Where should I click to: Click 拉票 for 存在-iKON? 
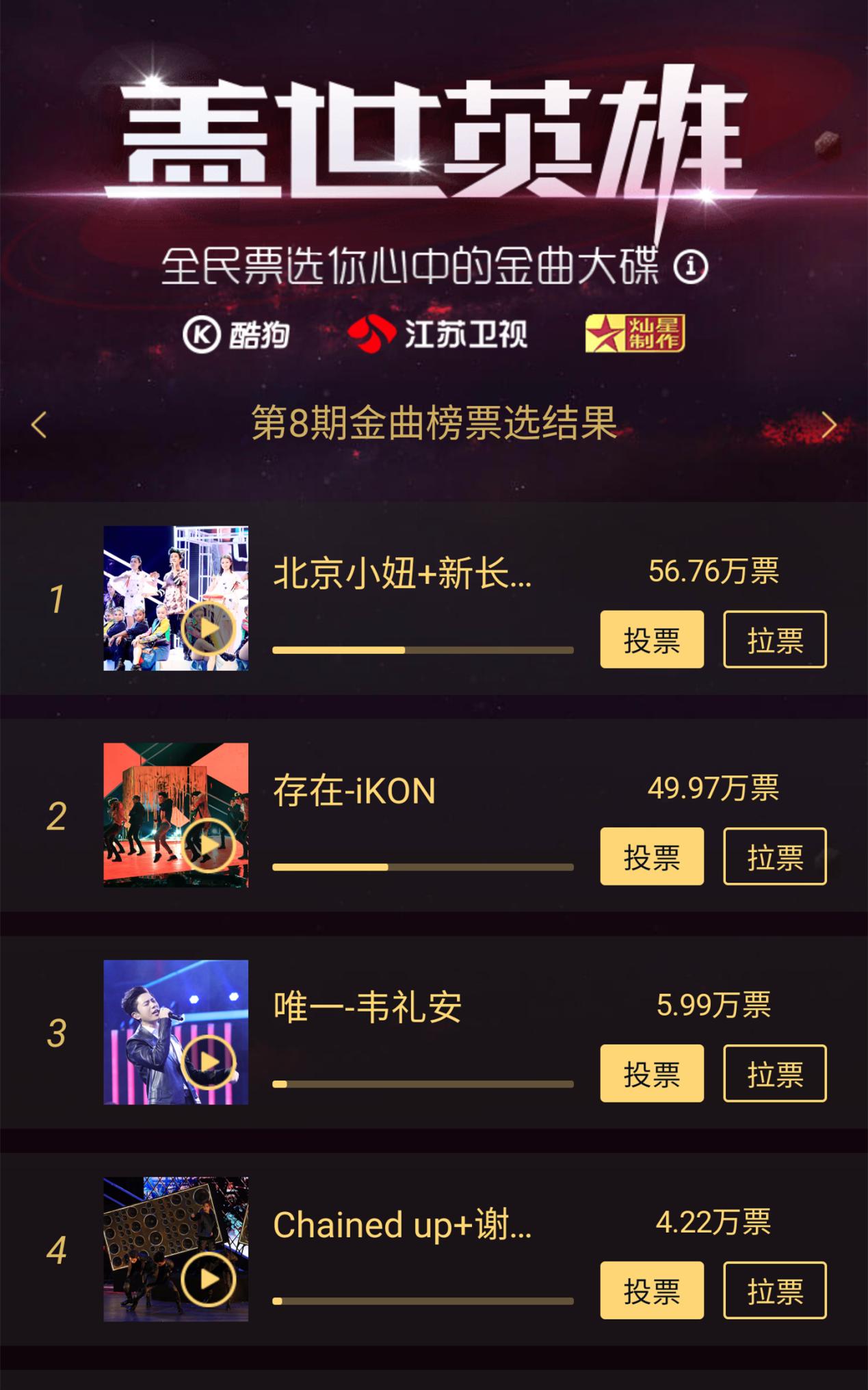[x=774, y=856]
